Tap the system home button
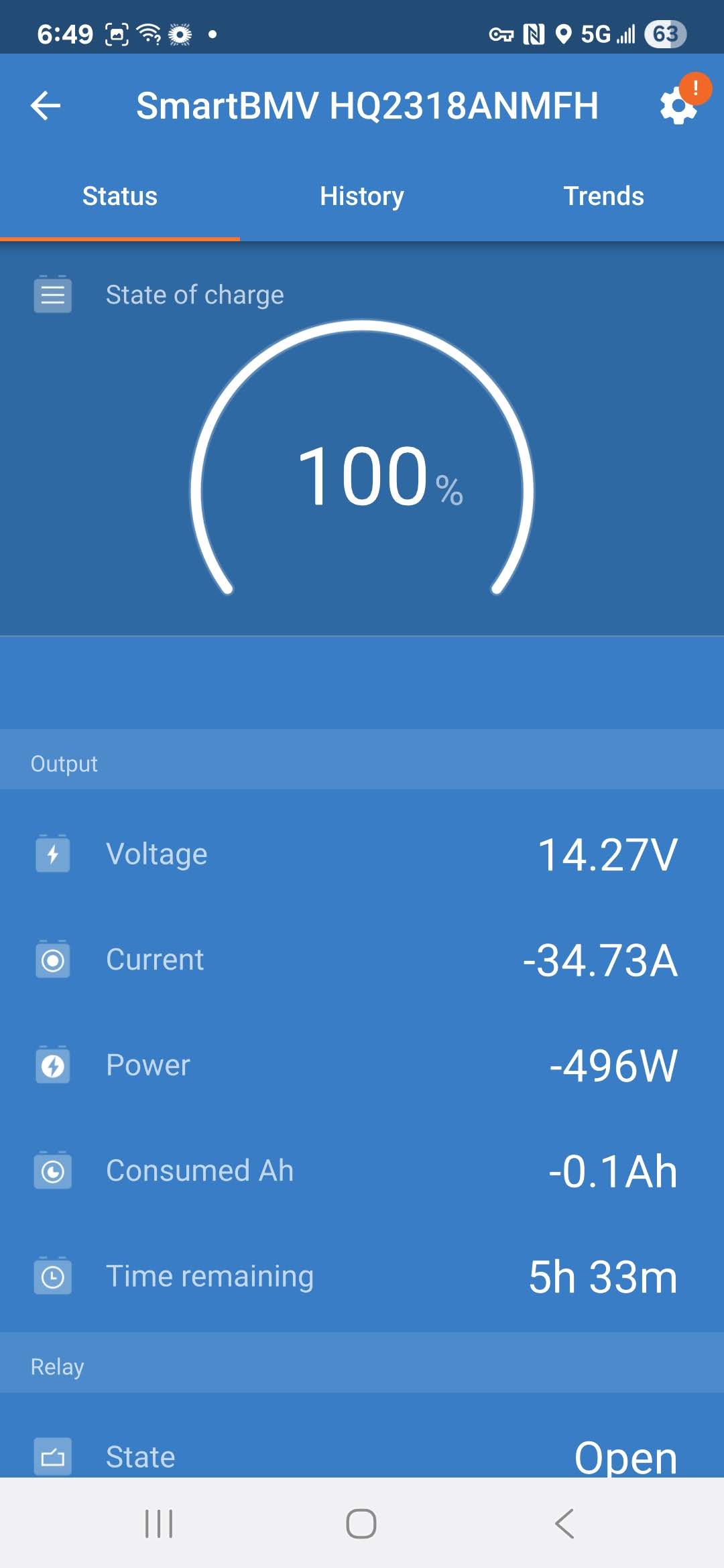 point(361,1523)
